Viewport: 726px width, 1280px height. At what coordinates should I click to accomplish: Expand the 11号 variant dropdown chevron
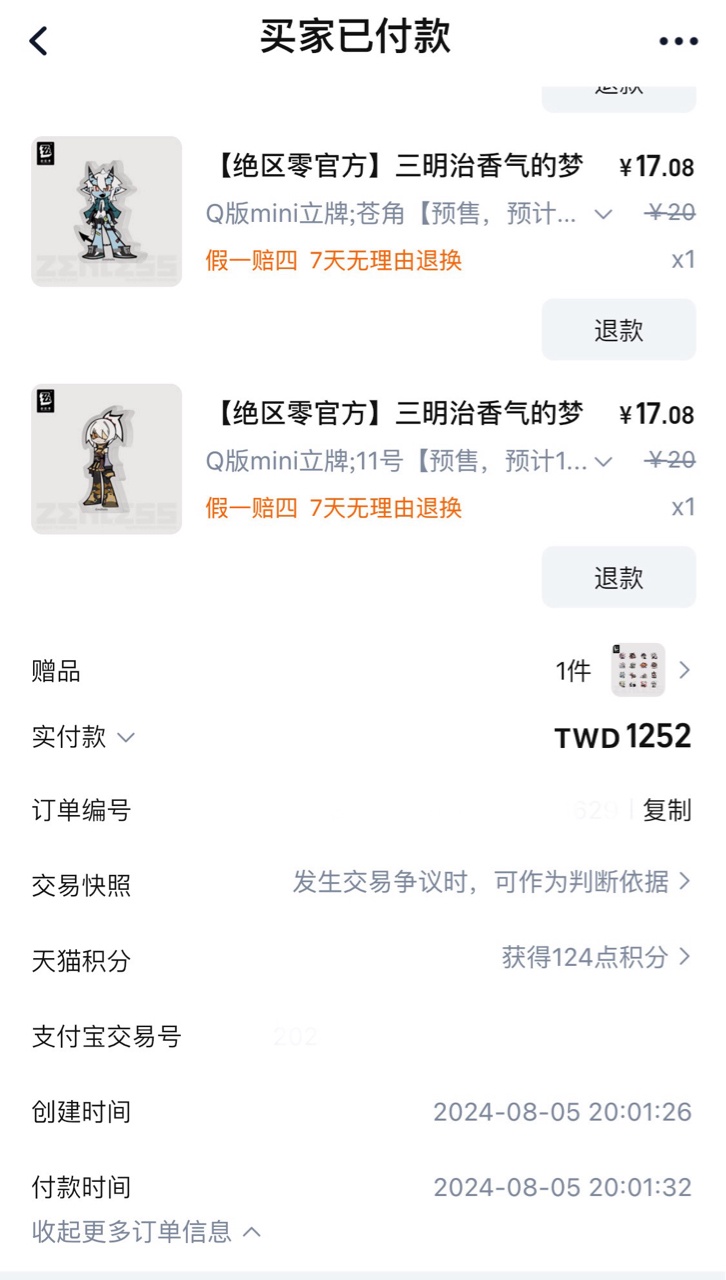[x=603, y=461]
